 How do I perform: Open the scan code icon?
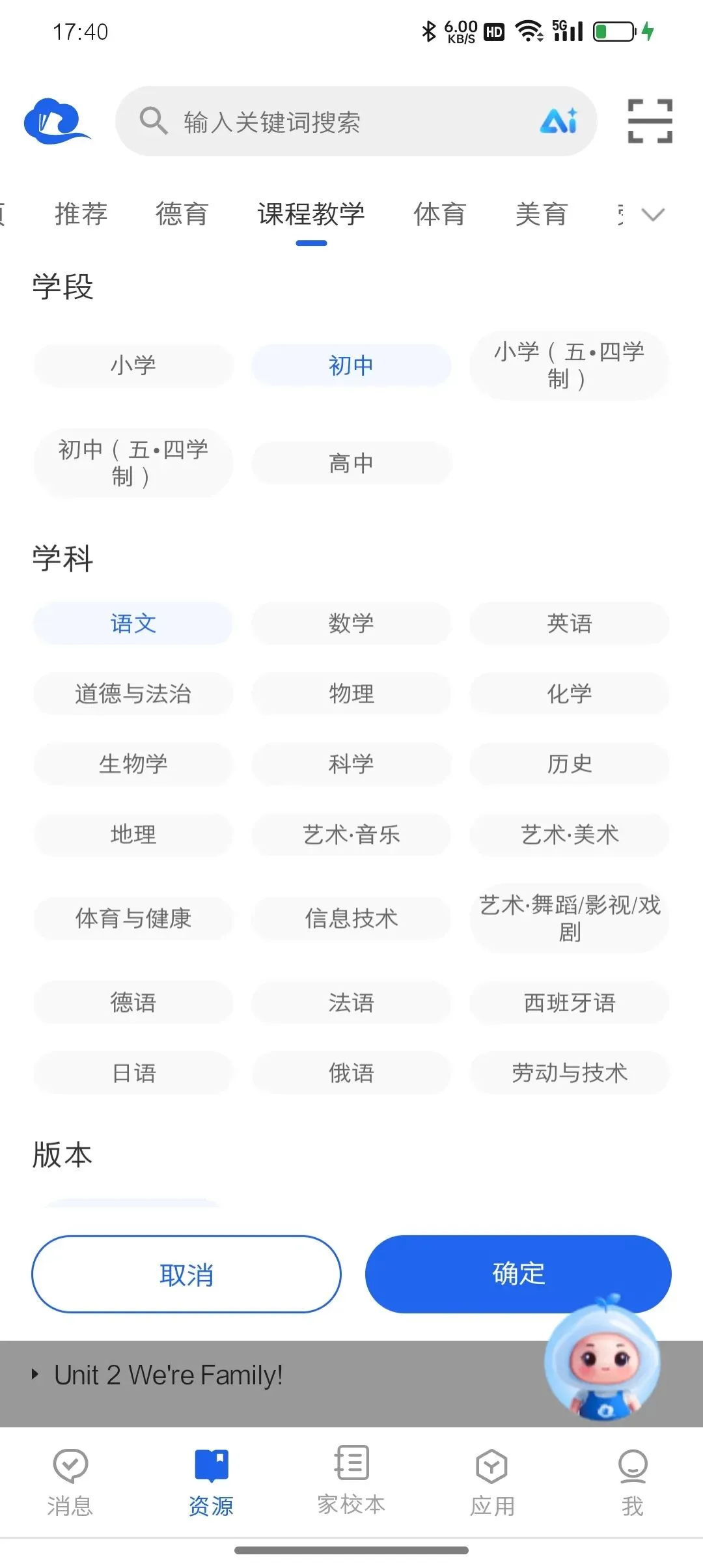pos(650,121)
